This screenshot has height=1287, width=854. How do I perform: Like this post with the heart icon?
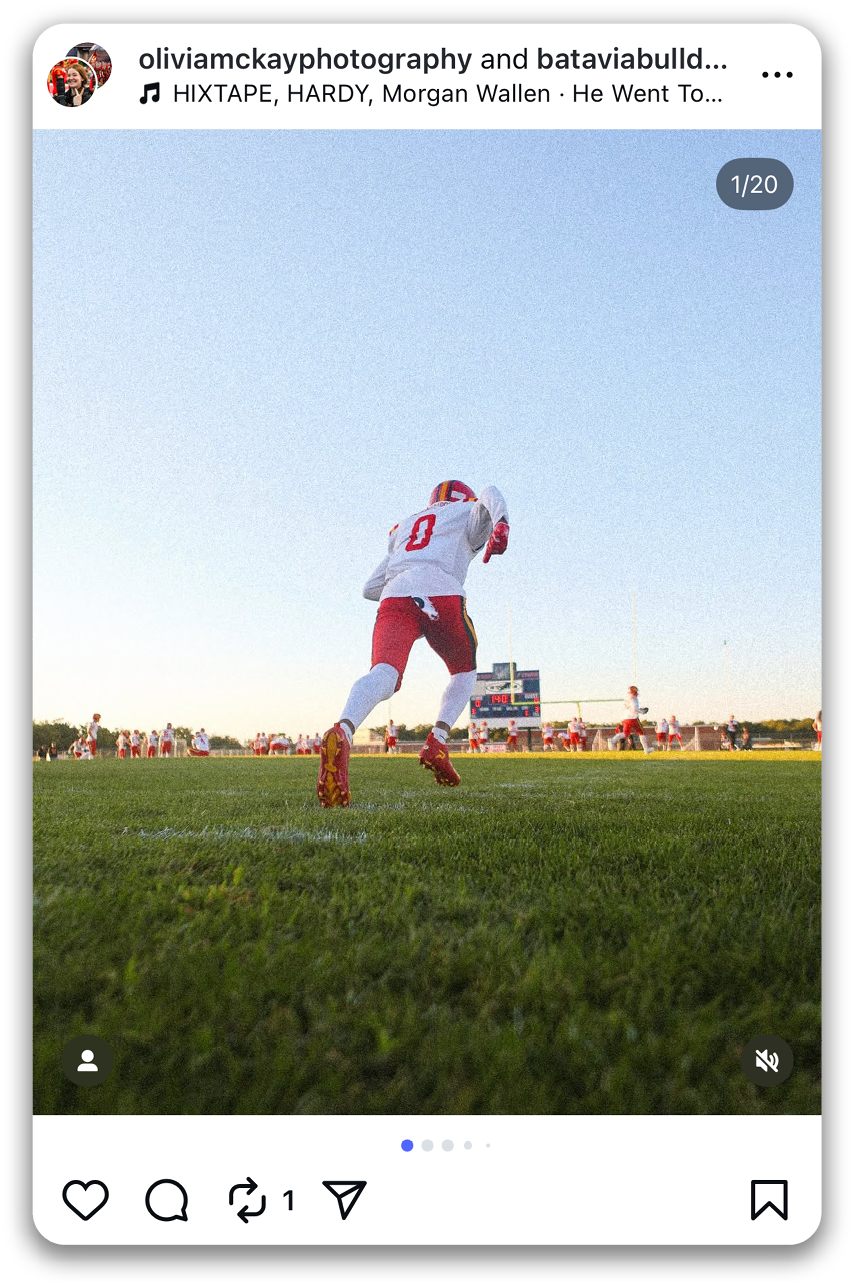pyautogui.click(x=85, y=1200)
